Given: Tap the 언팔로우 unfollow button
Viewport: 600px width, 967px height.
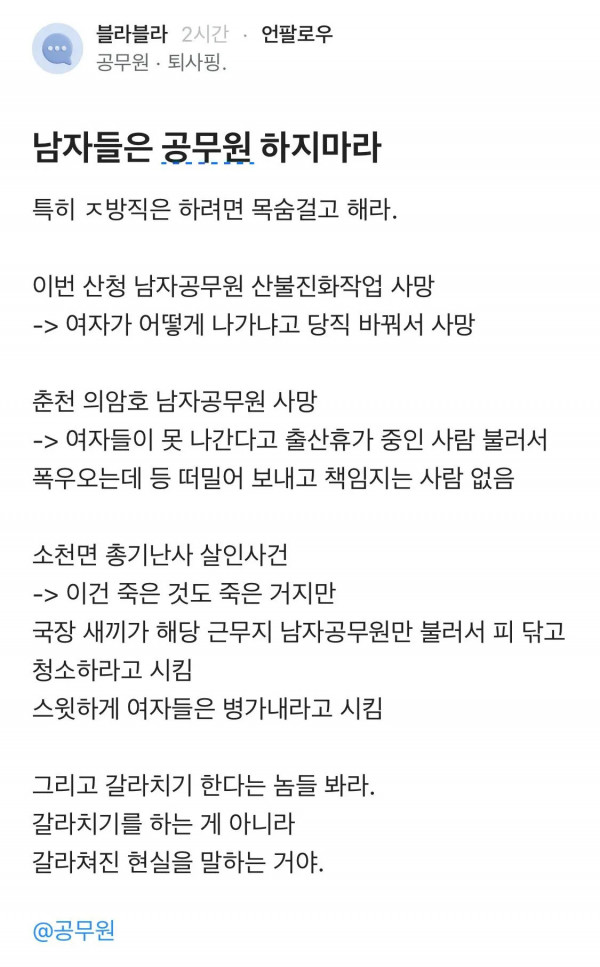Looking at the screenshot, I should 297,34.
